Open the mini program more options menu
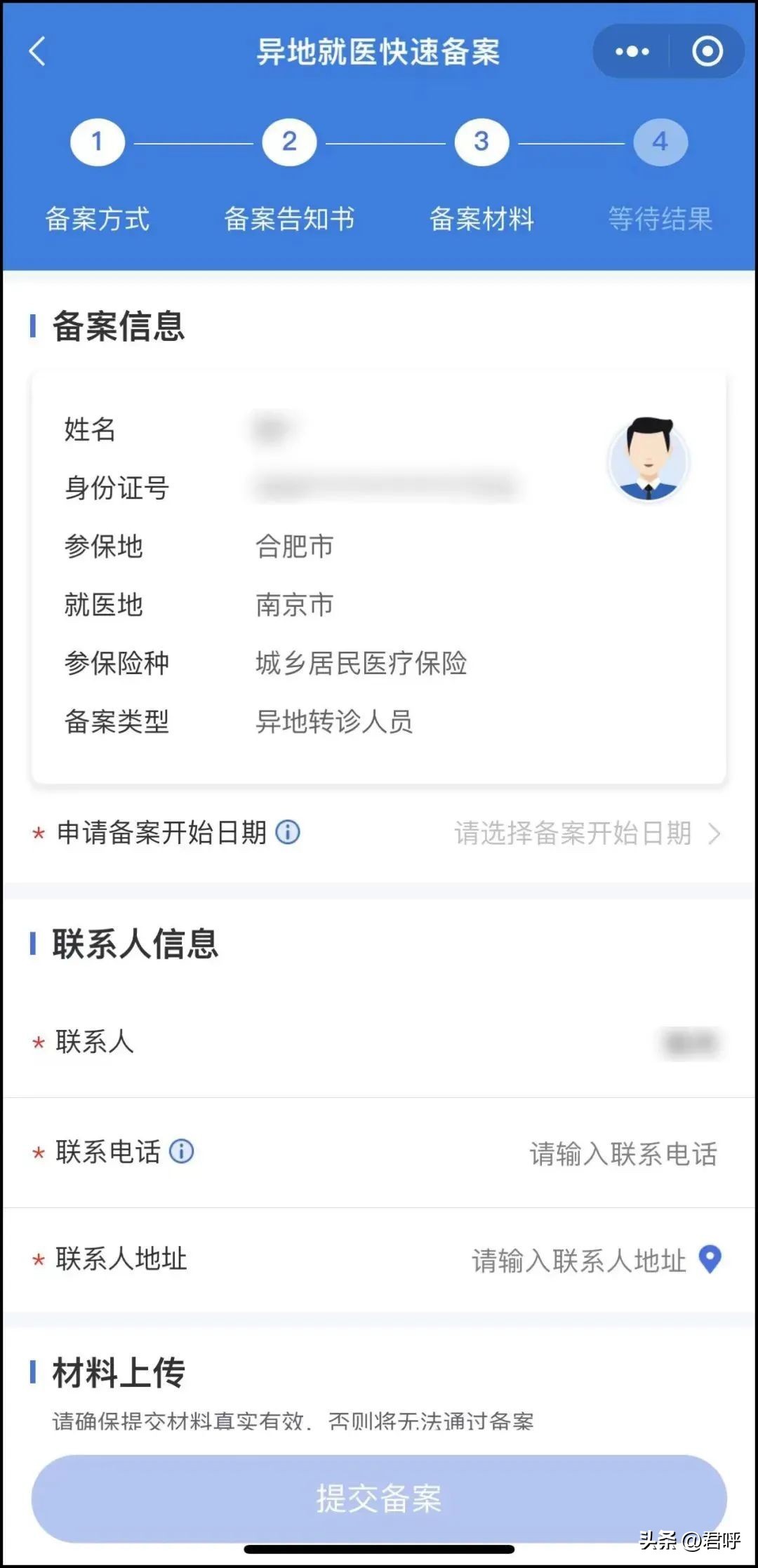The height and width of the screenshot is (1568, 758). point(632,51)
